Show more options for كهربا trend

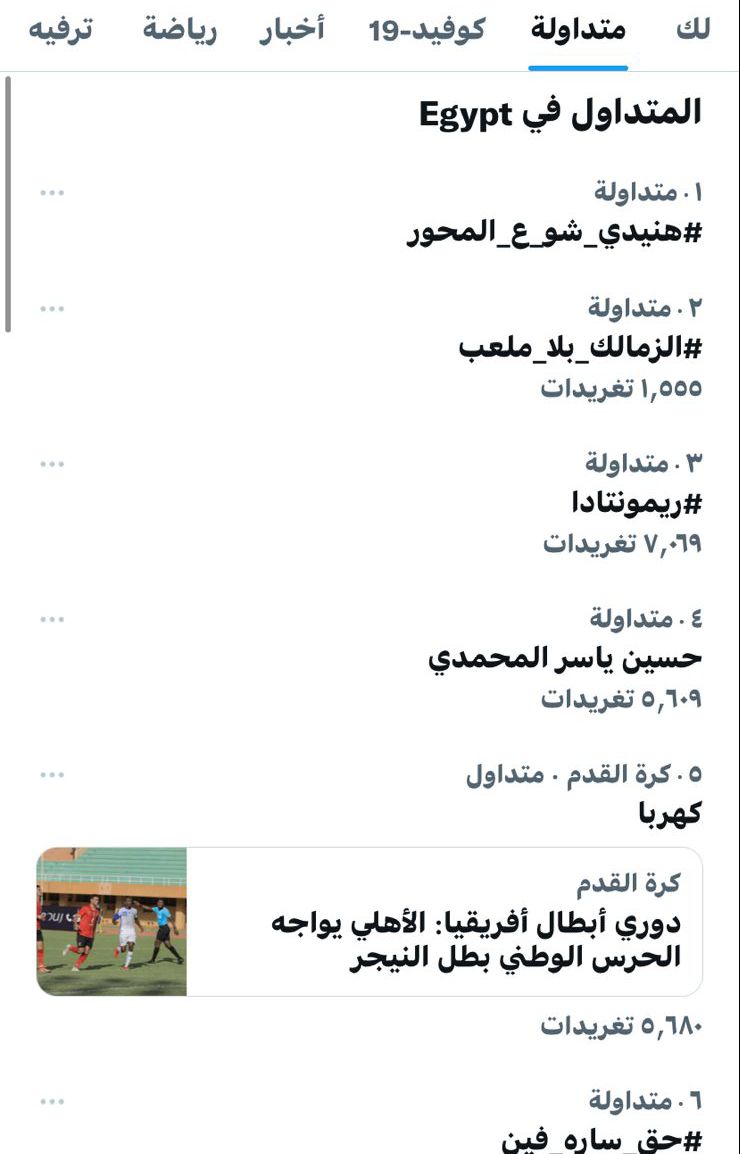tap(52, 774)
